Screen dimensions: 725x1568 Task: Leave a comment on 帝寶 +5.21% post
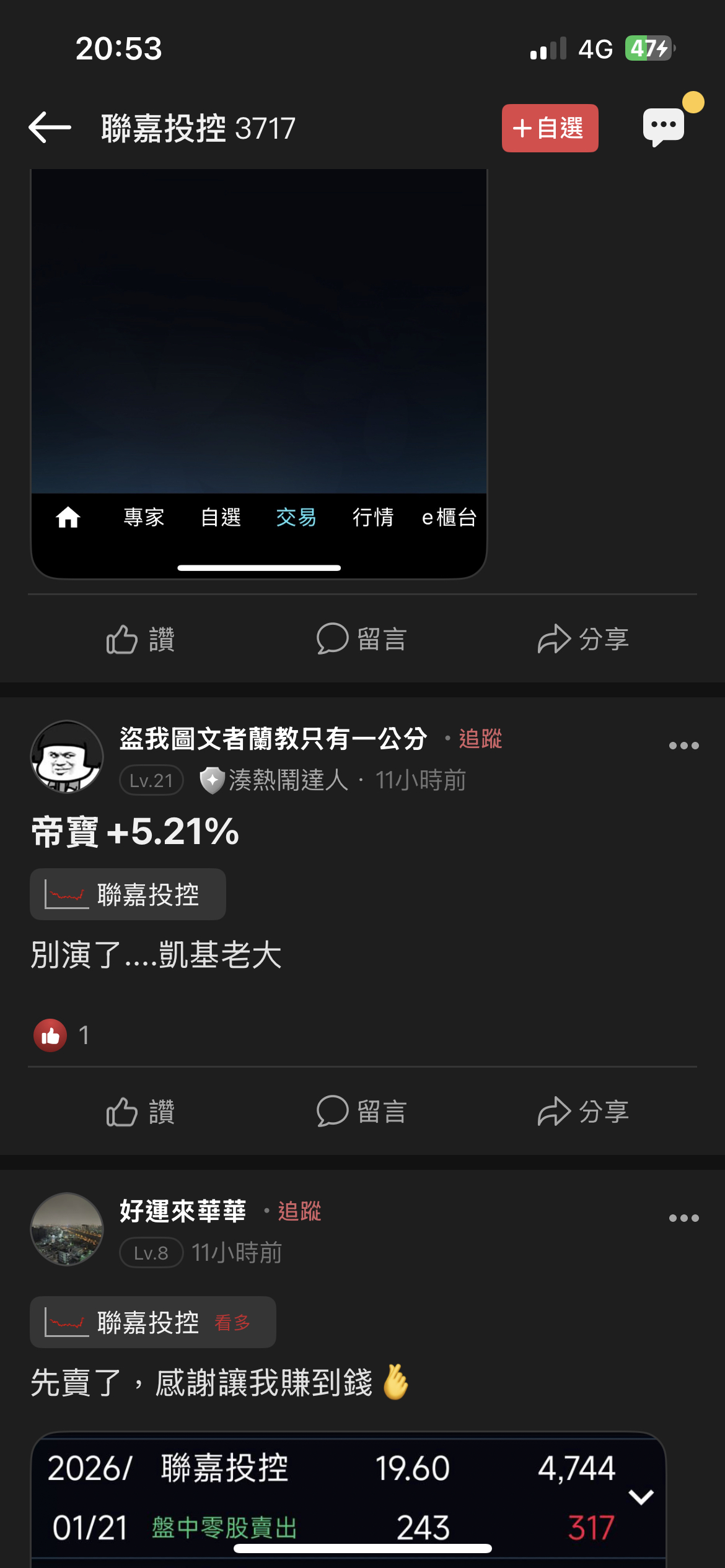(x=361, y=1112)
